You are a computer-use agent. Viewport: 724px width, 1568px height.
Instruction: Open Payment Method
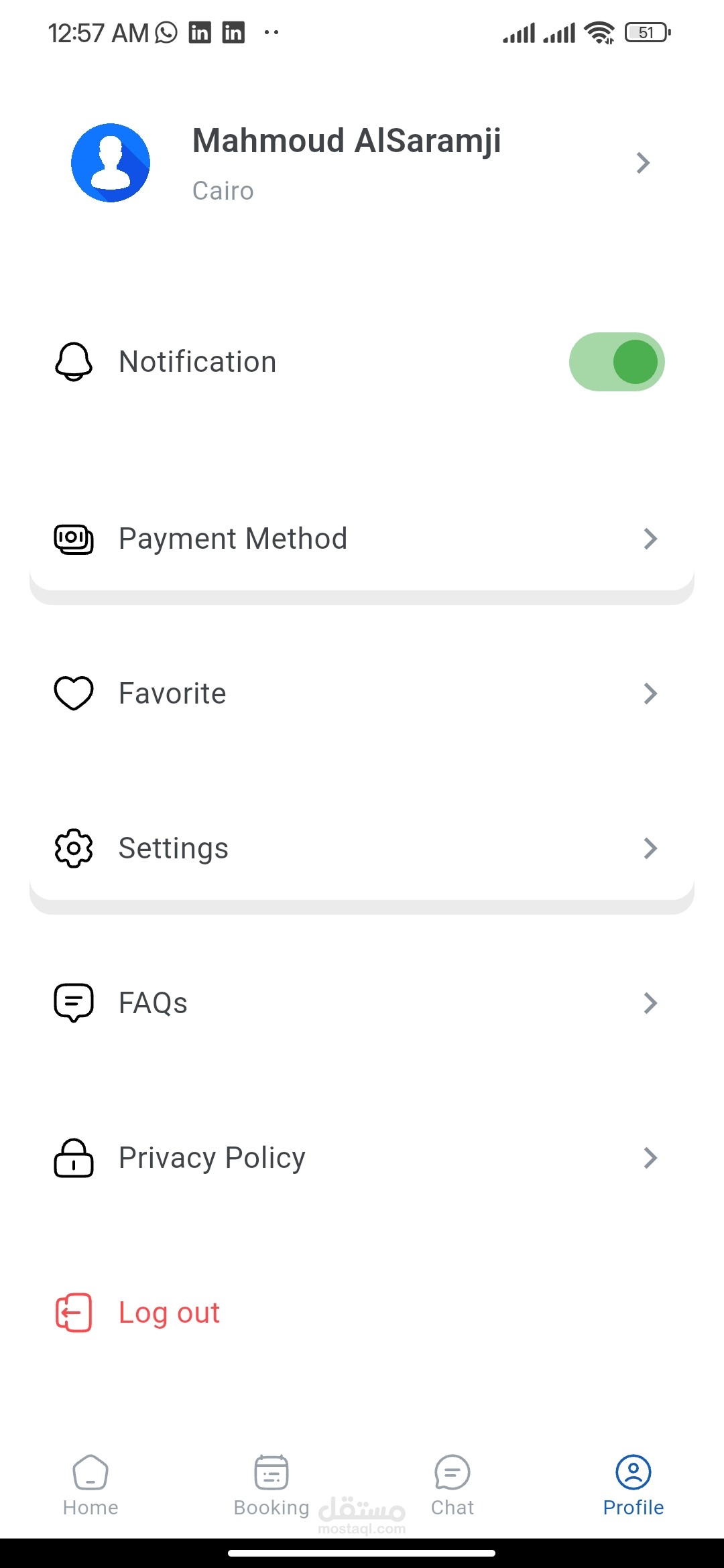pyautogui.click(x=362, y=539)
